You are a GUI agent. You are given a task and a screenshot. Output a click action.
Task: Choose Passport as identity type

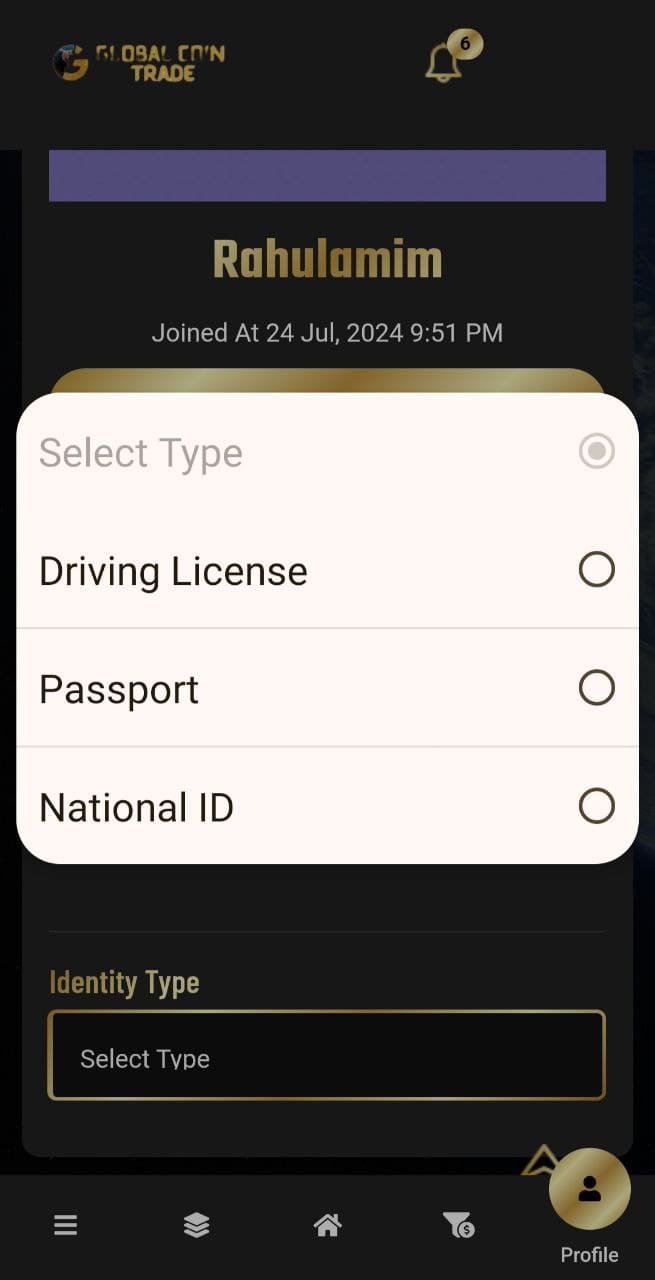coord(327,689)
